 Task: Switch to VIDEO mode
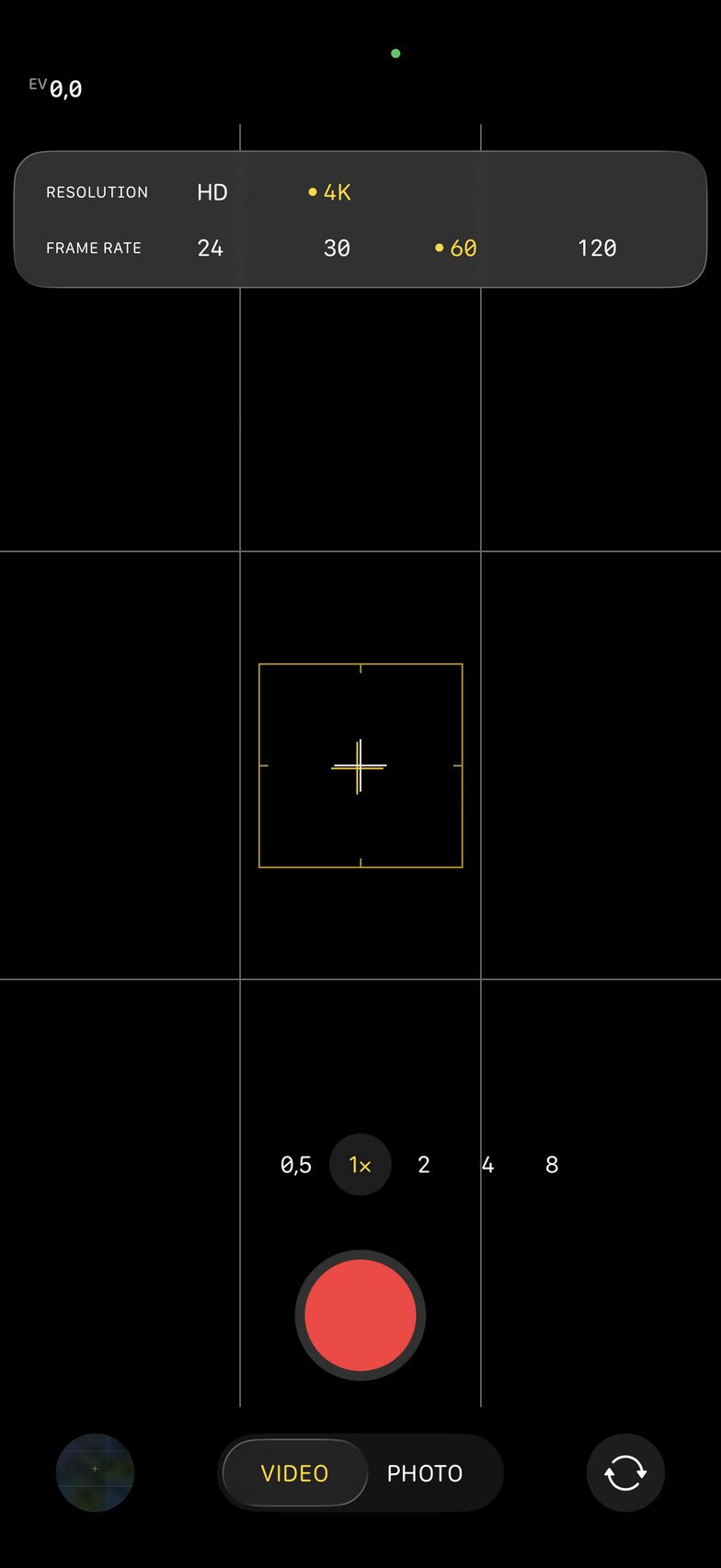(294, 1473)
